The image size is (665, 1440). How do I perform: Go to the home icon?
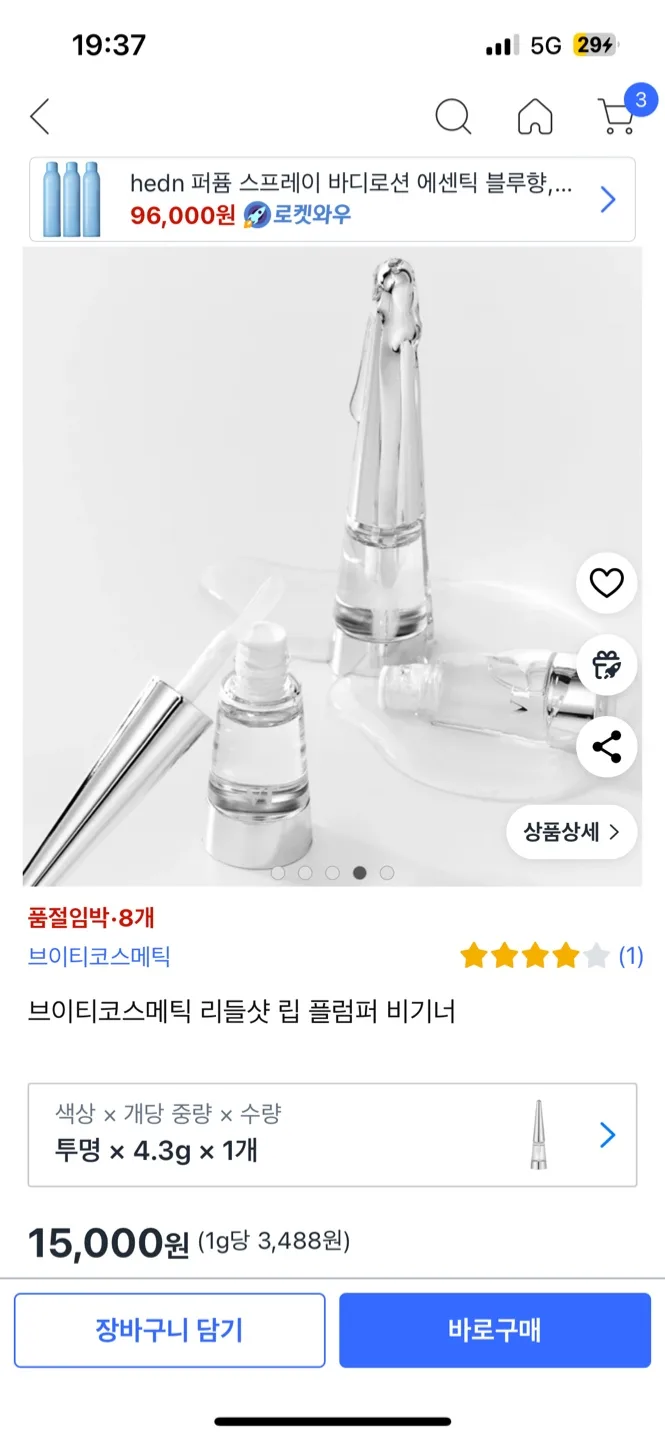(x=535, y=117)
